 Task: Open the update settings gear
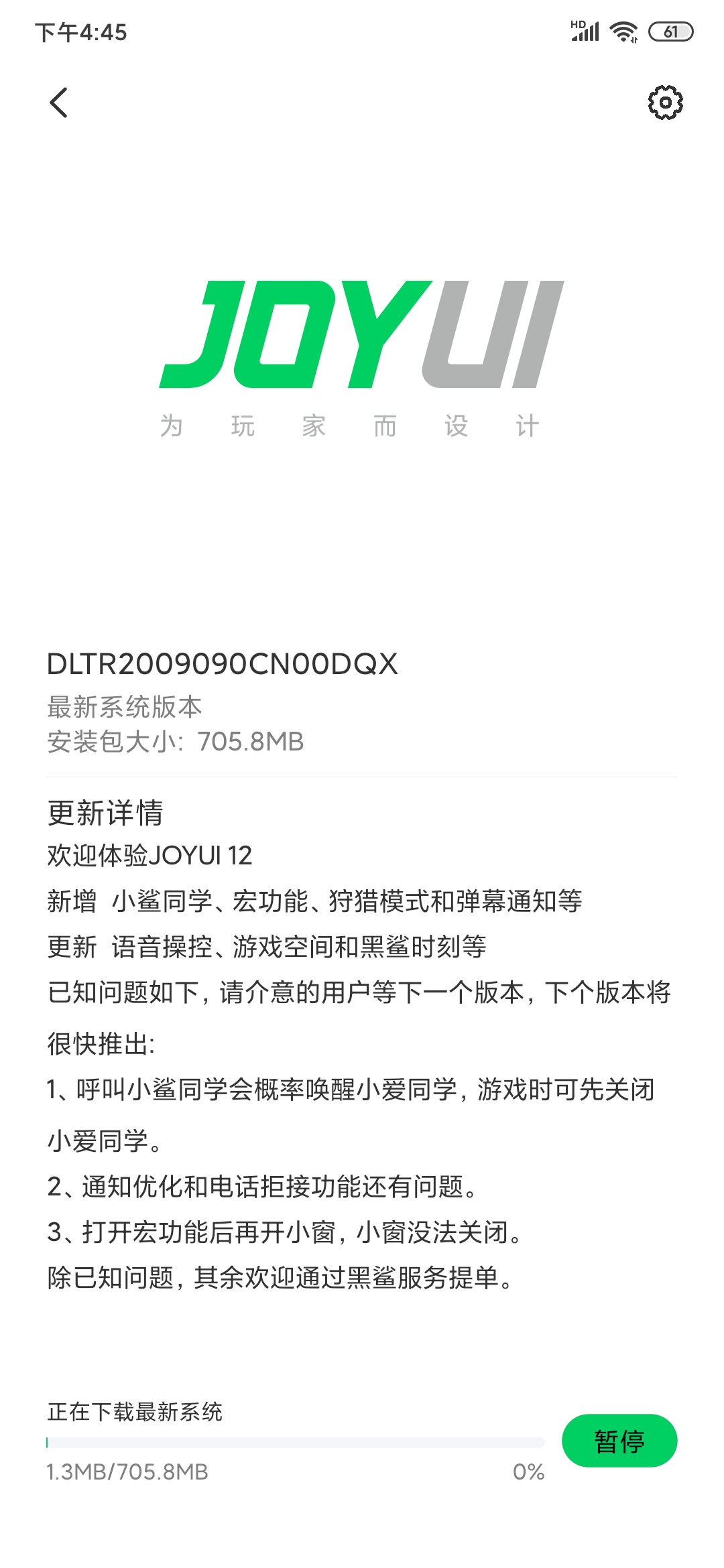tap(665, 103)
